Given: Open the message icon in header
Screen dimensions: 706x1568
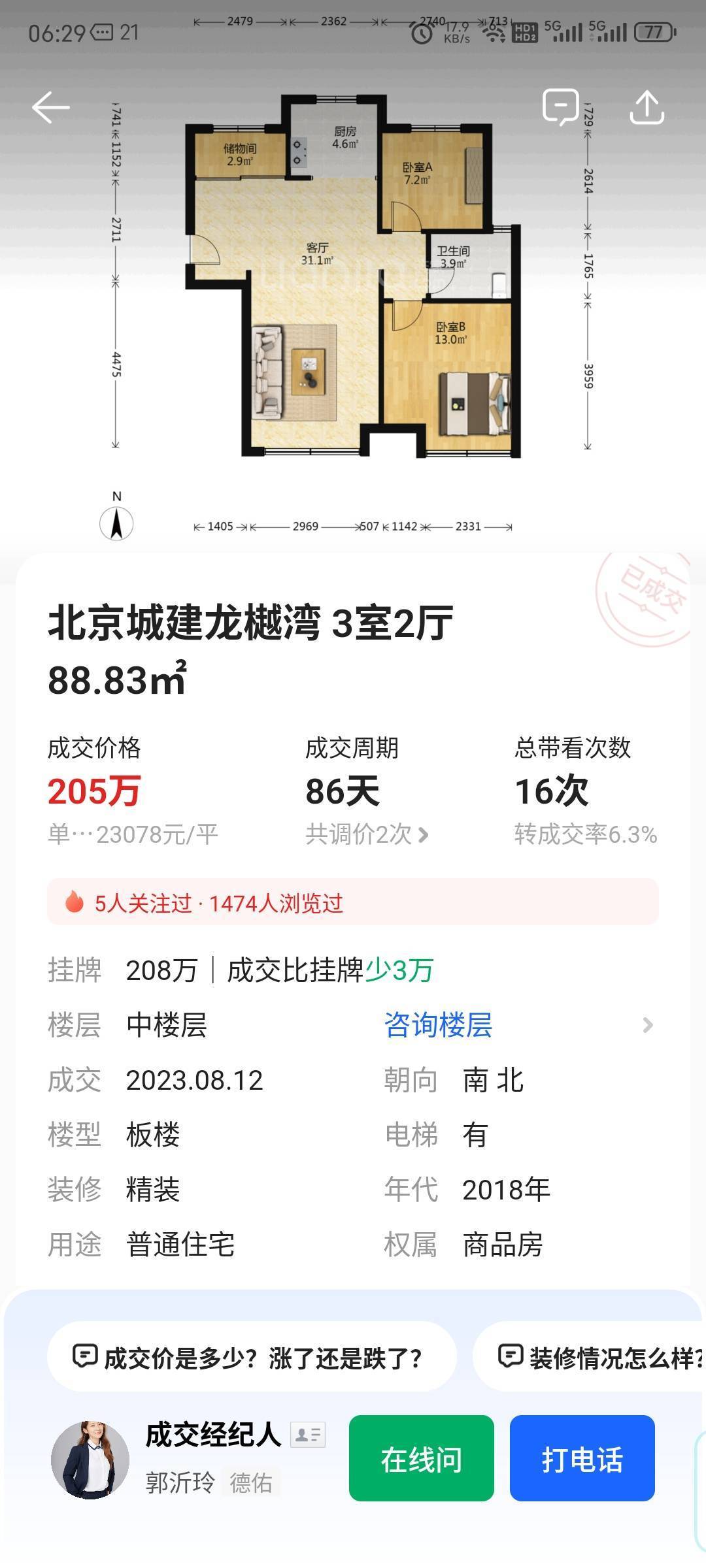Looking at the screenshot, I should (560, 107).
